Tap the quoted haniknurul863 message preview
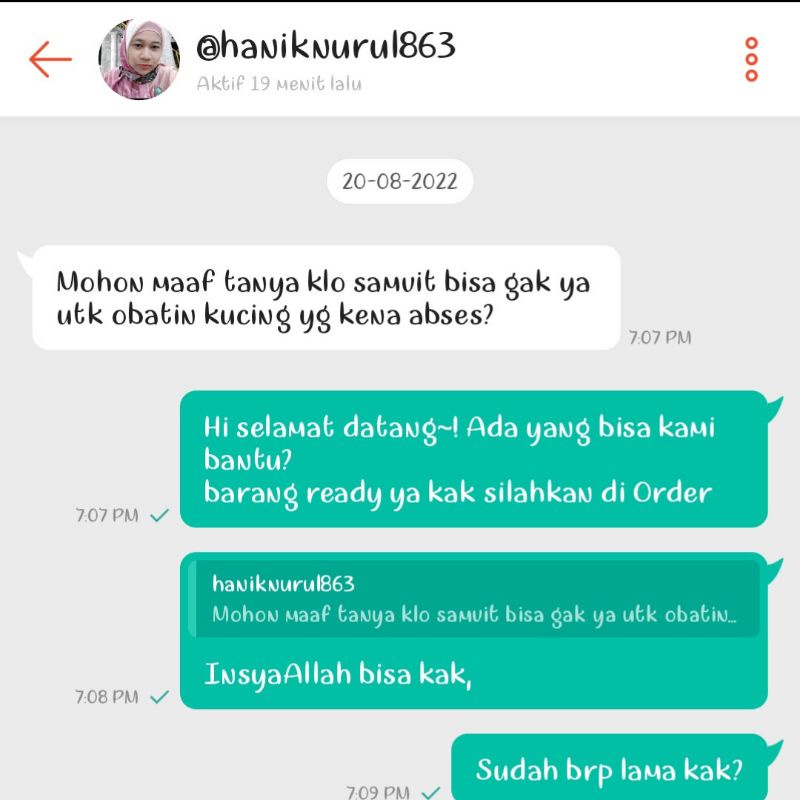 [x=475, y=599]
